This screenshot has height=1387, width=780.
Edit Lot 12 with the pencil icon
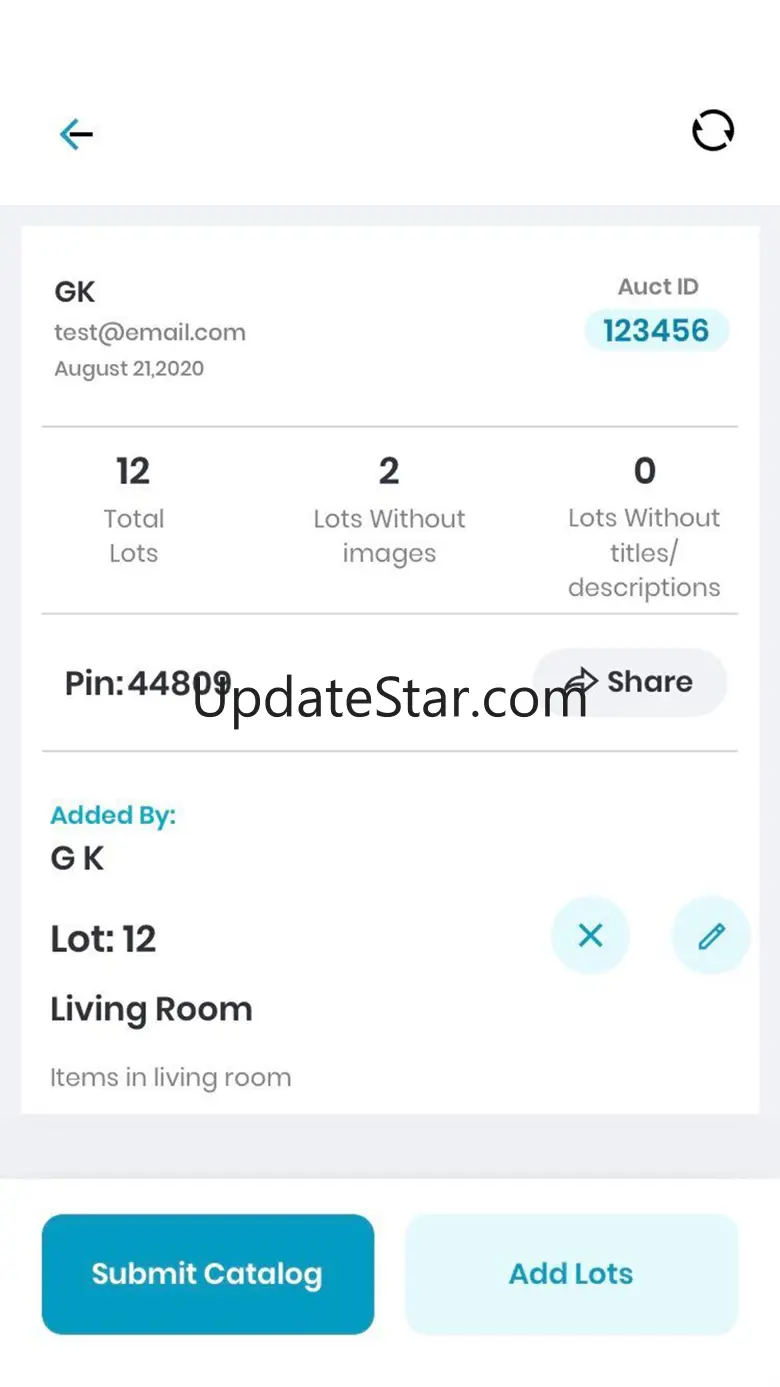click(x=711, y=936)
